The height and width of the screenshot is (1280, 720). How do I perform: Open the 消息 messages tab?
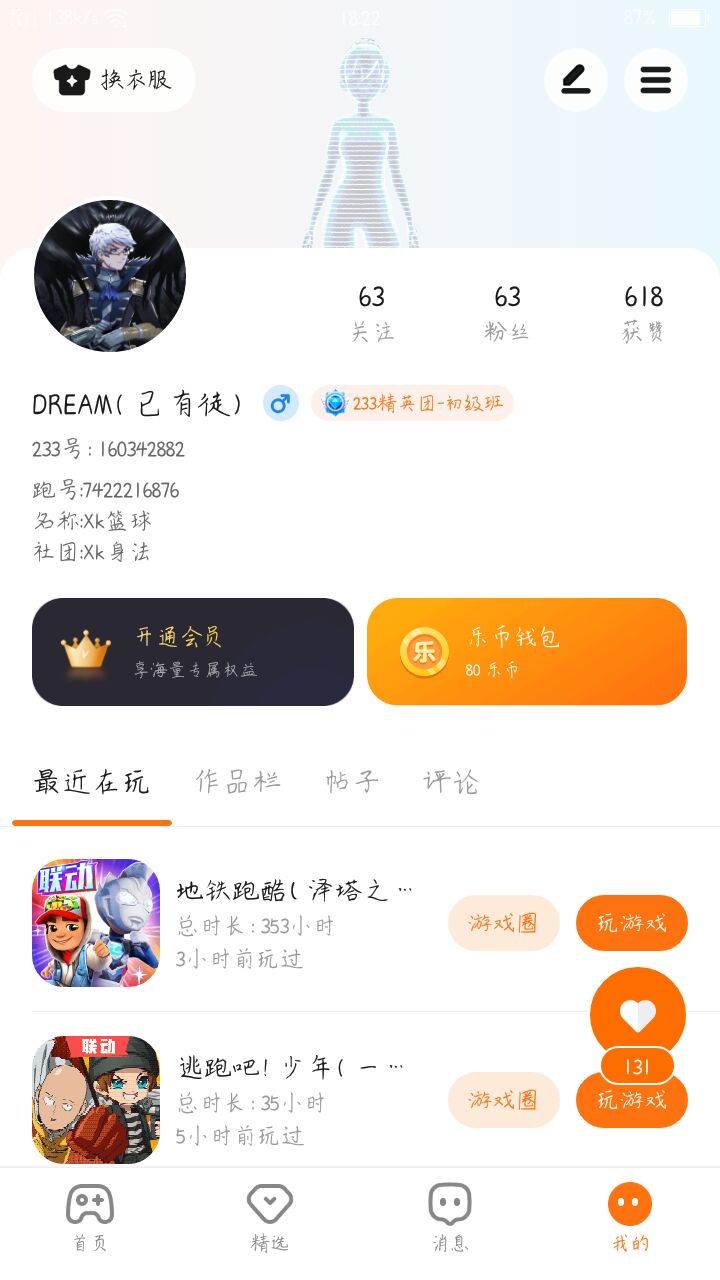pos(450,1216)
